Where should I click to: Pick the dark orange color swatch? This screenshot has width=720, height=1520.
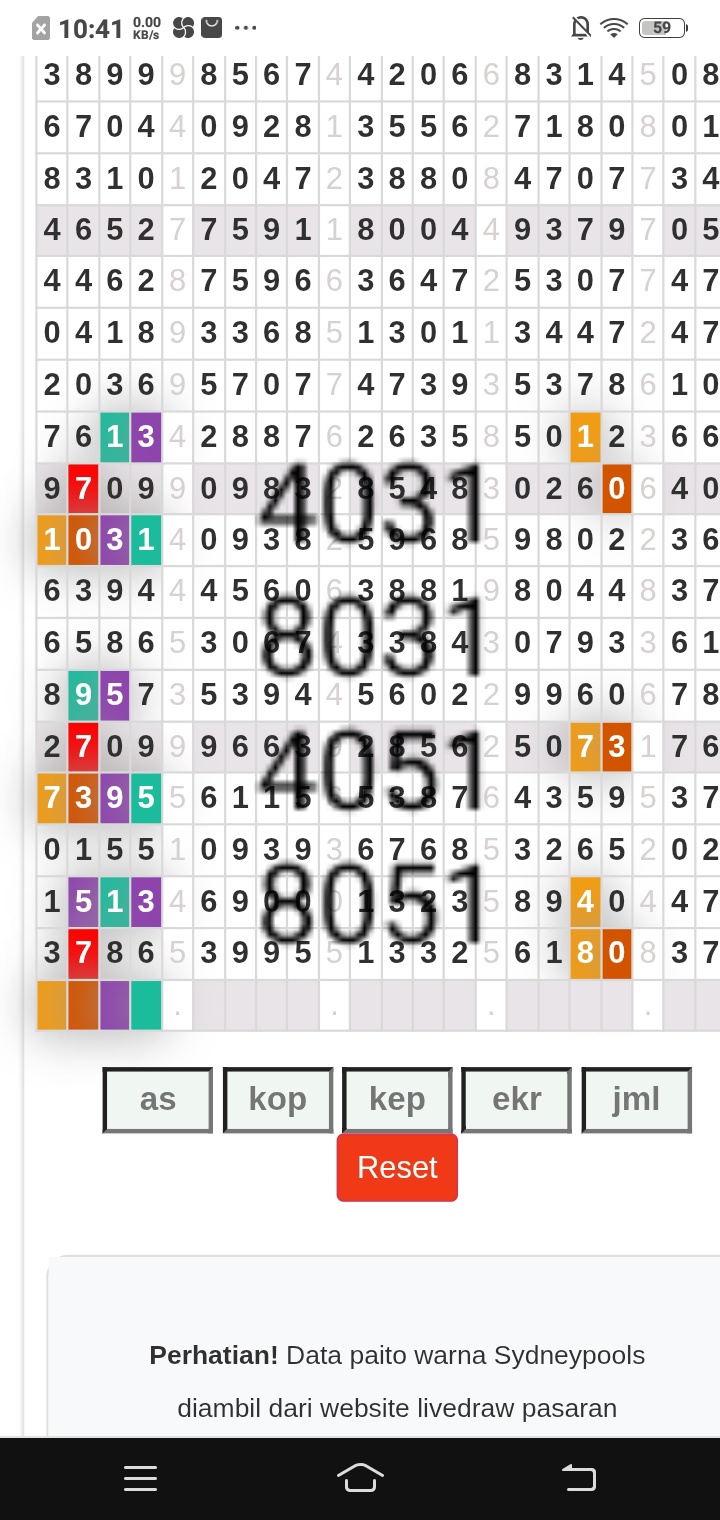point(83,1005)
